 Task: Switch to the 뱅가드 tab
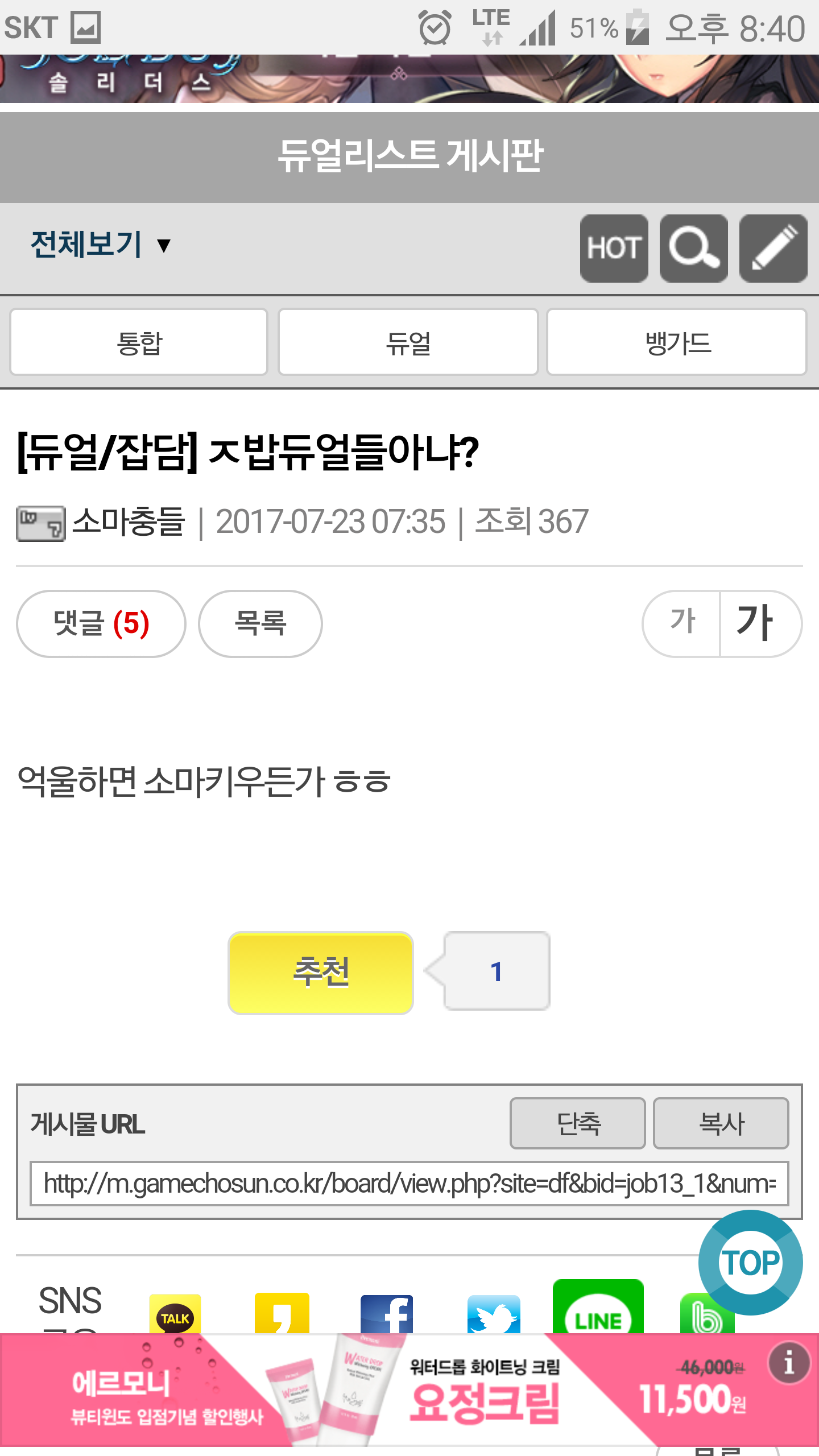677,342
